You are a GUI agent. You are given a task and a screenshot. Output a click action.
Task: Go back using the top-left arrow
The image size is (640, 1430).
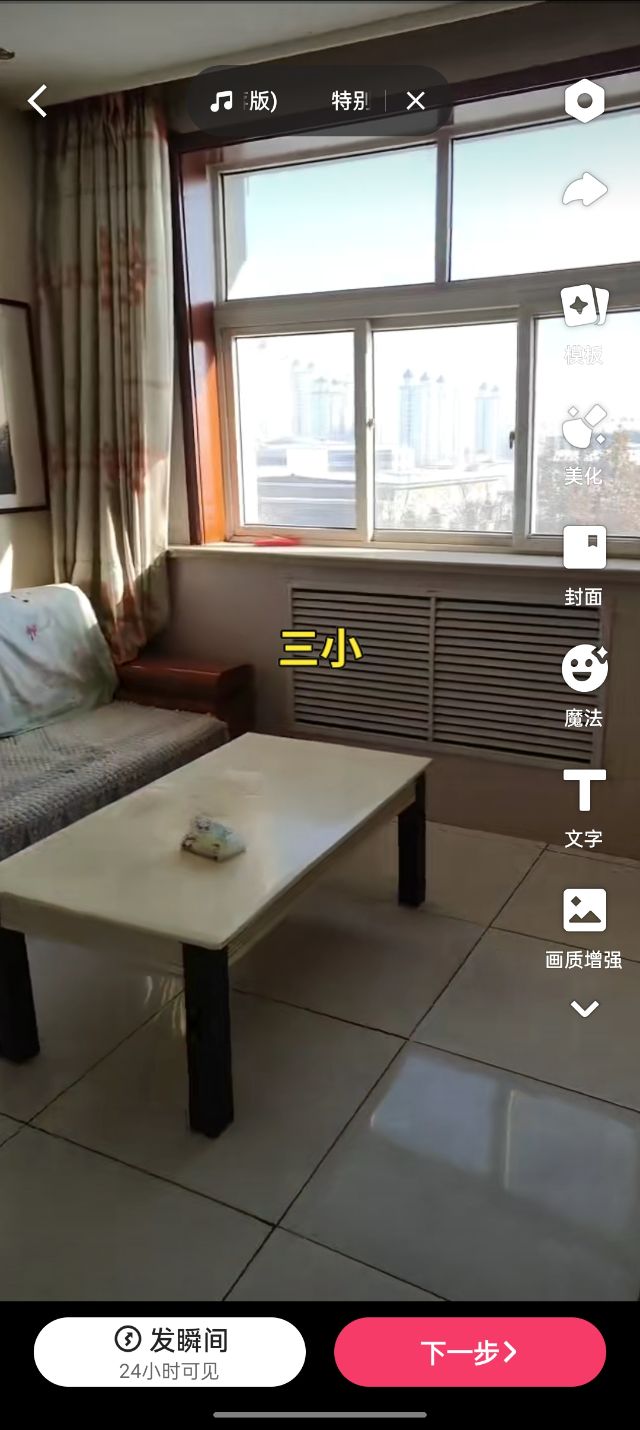click(x=37, y=100)
